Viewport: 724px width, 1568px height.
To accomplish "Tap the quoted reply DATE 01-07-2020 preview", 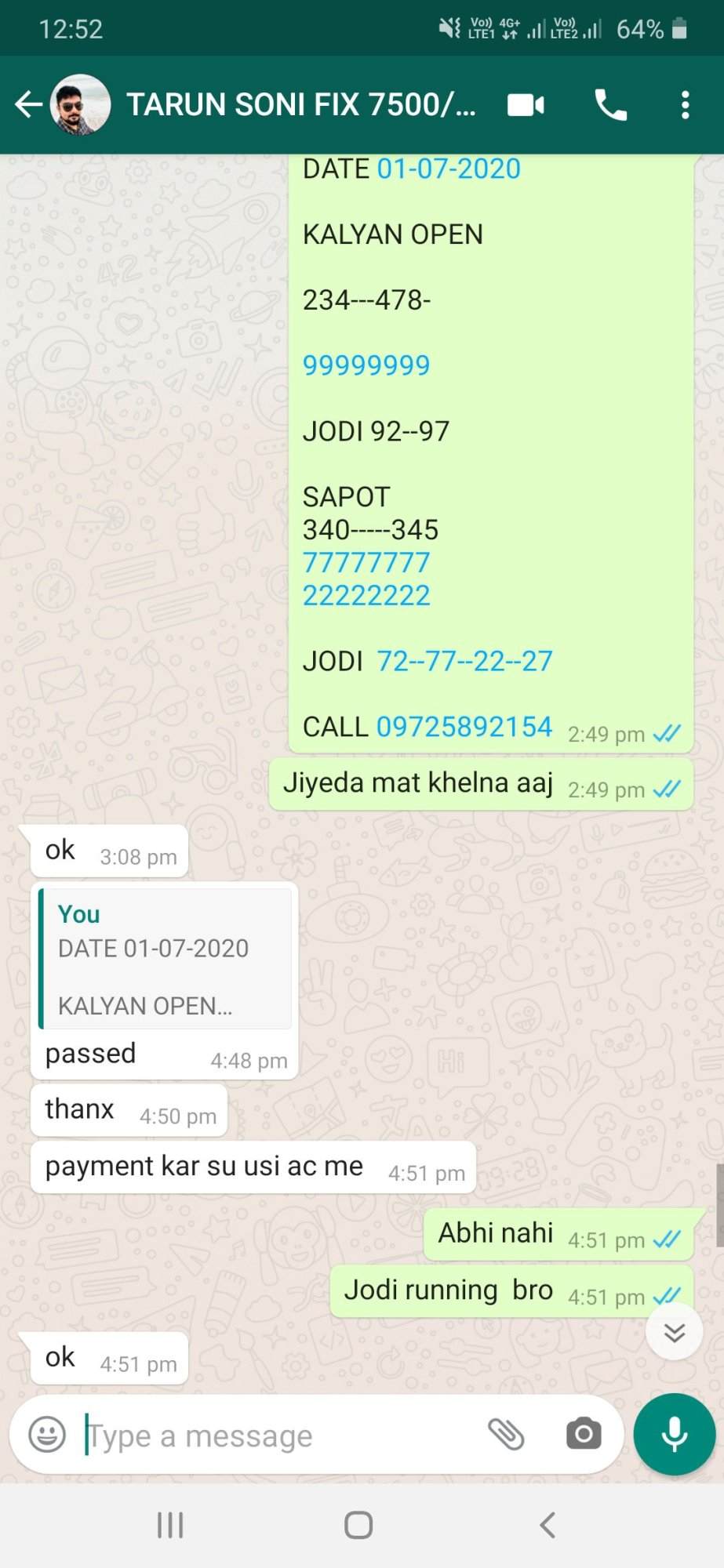I will 166,959.
